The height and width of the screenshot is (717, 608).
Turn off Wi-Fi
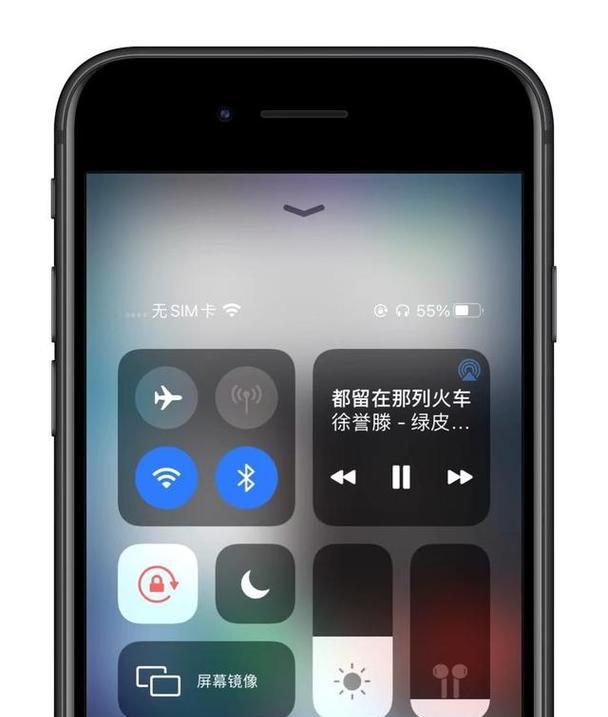pyautogui.click(x=166, y=477)
